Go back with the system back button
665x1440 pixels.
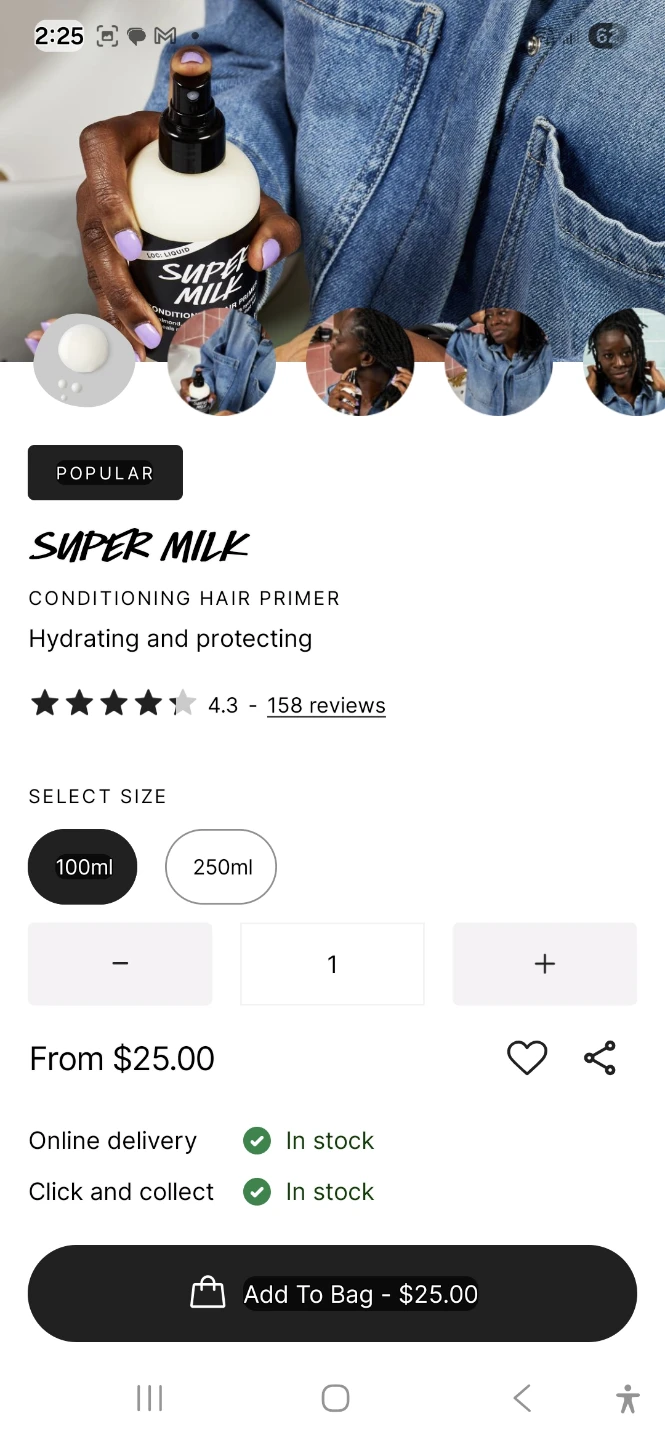click(521, 1398)
